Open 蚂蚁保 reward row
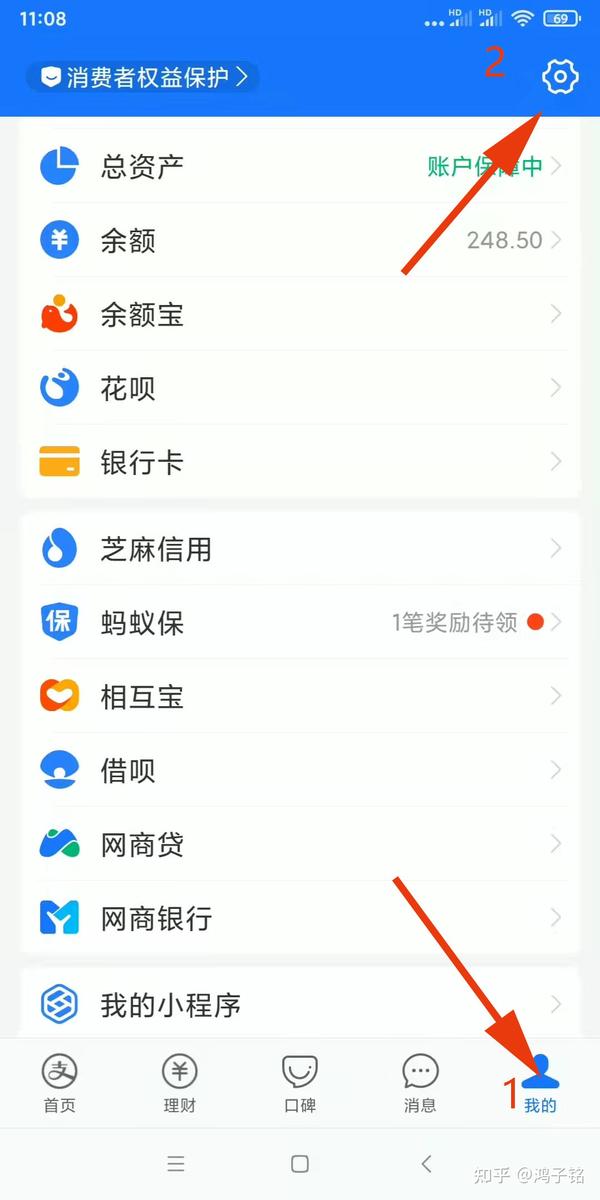600x1200 pixels. click(300, 622)
